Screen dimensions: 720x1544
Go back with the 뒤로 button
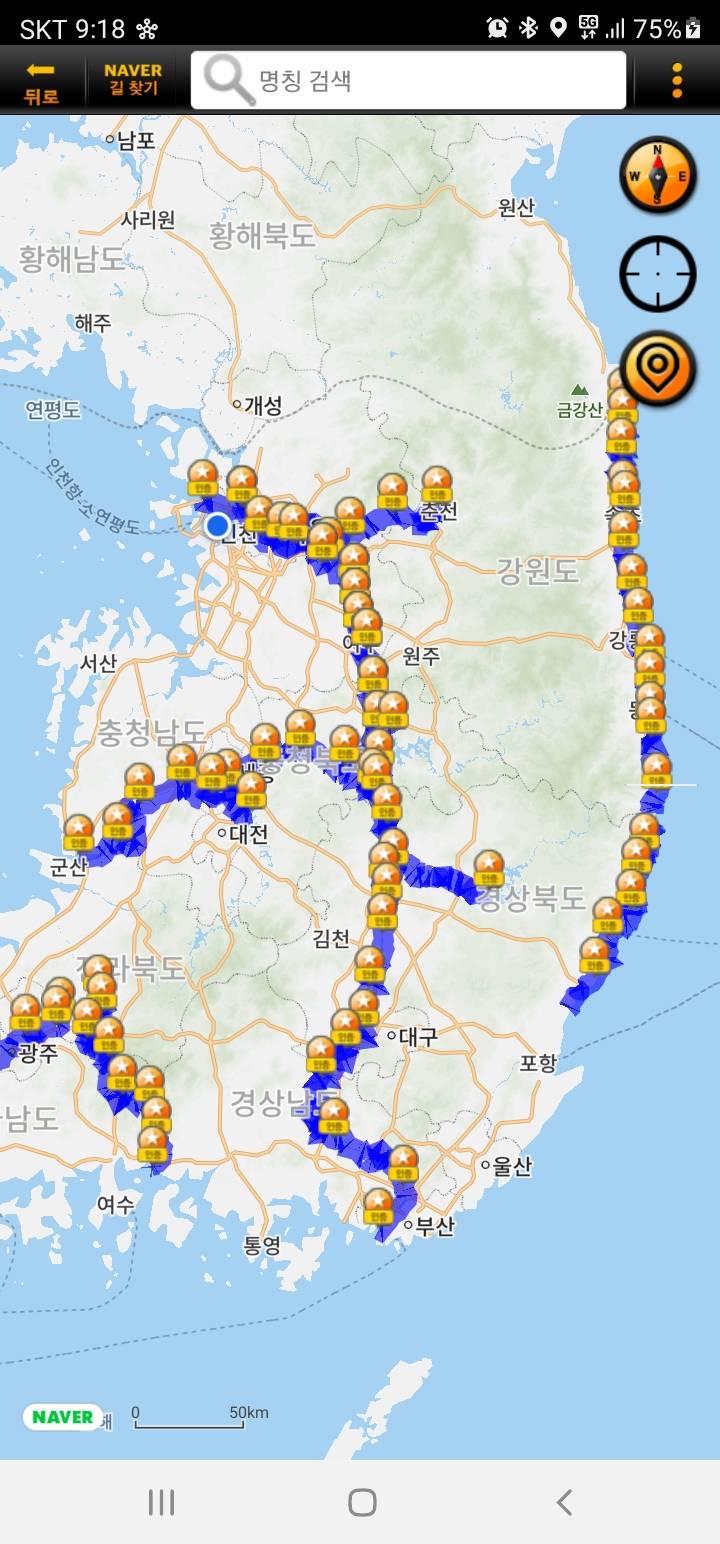pos(41,81)
